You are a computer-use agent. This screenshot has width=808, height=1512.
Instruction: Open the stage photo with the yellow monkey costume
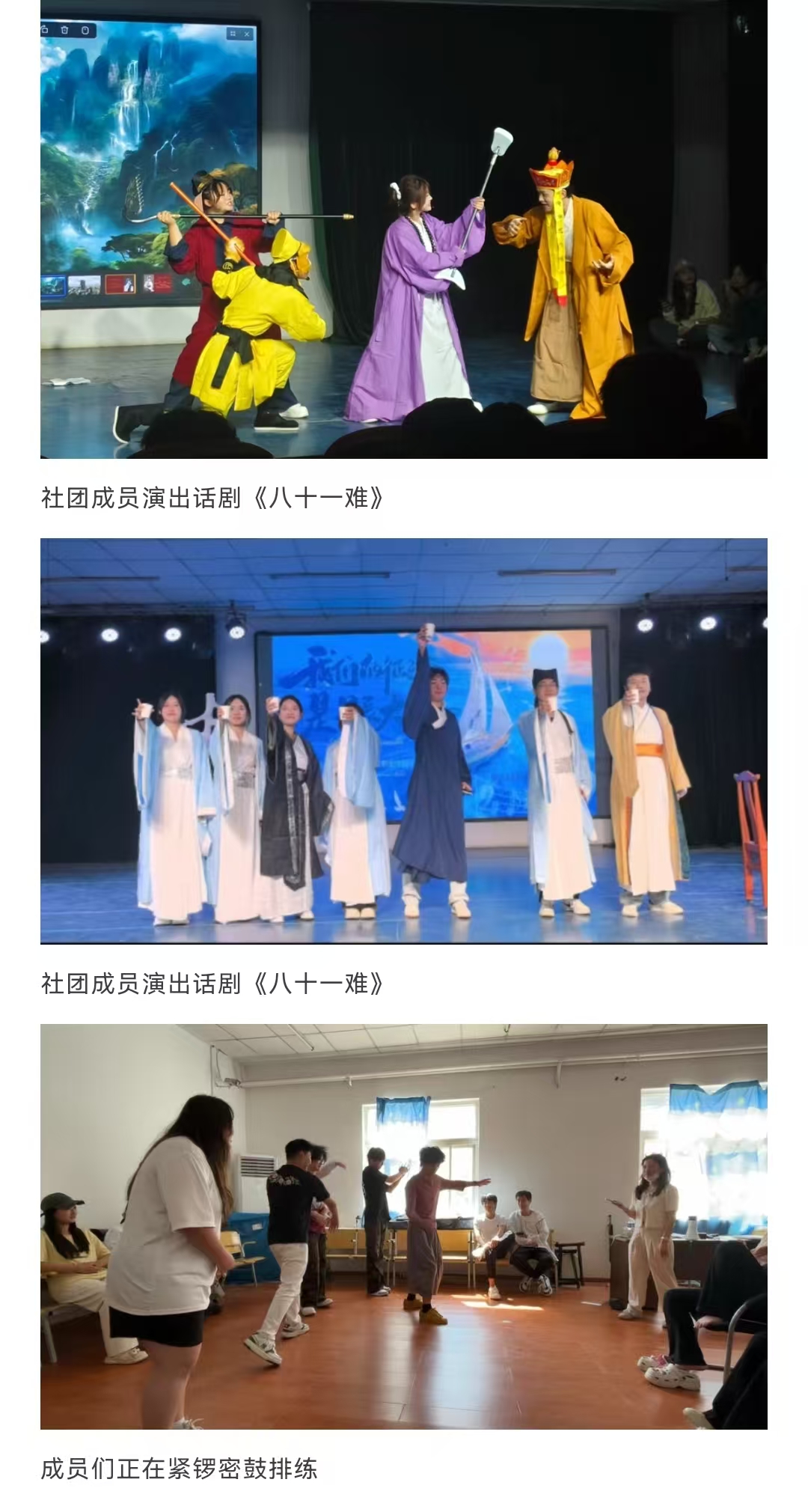(x=404, y=228)
